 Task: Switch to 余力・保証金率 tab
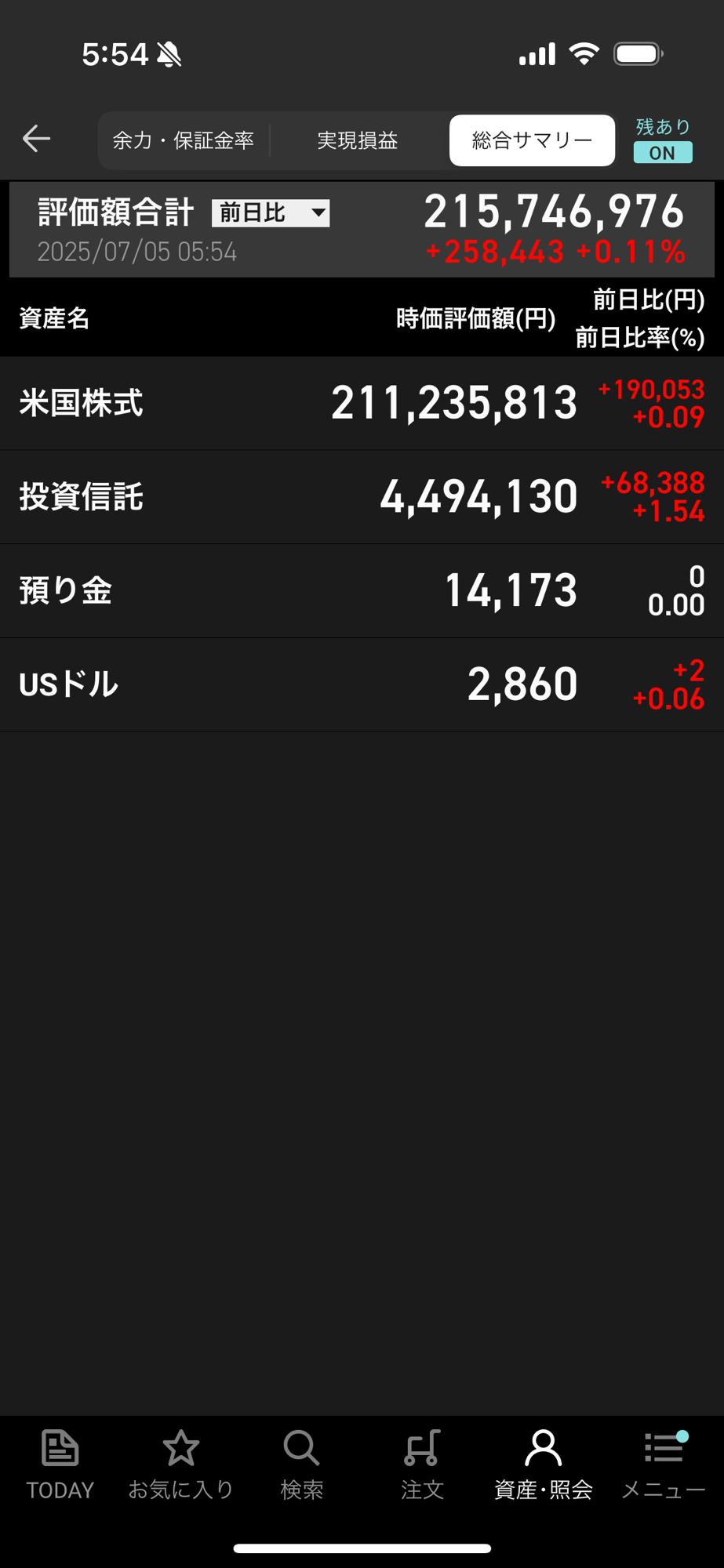184,140
